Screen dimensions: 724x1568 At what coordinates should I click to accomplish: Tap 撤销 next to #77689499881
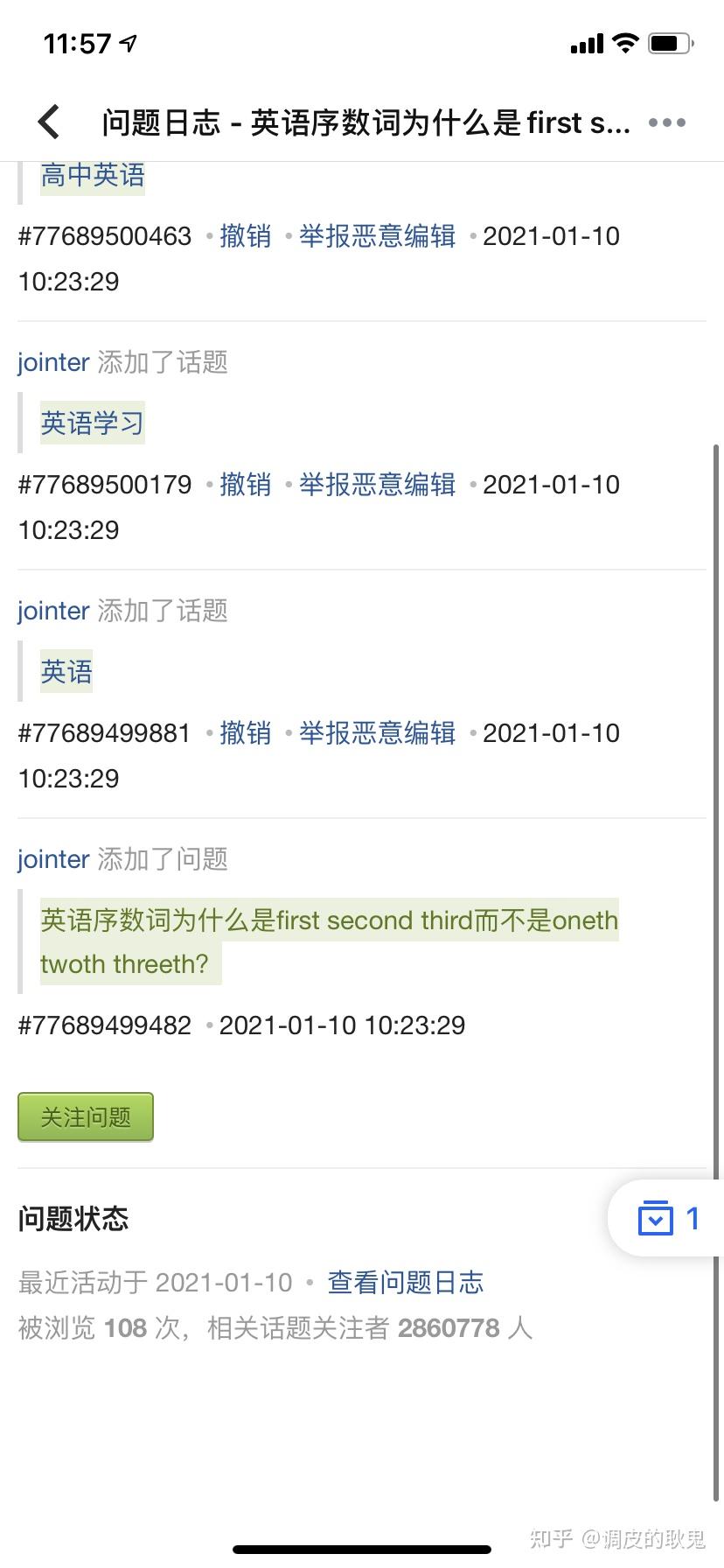246,733
